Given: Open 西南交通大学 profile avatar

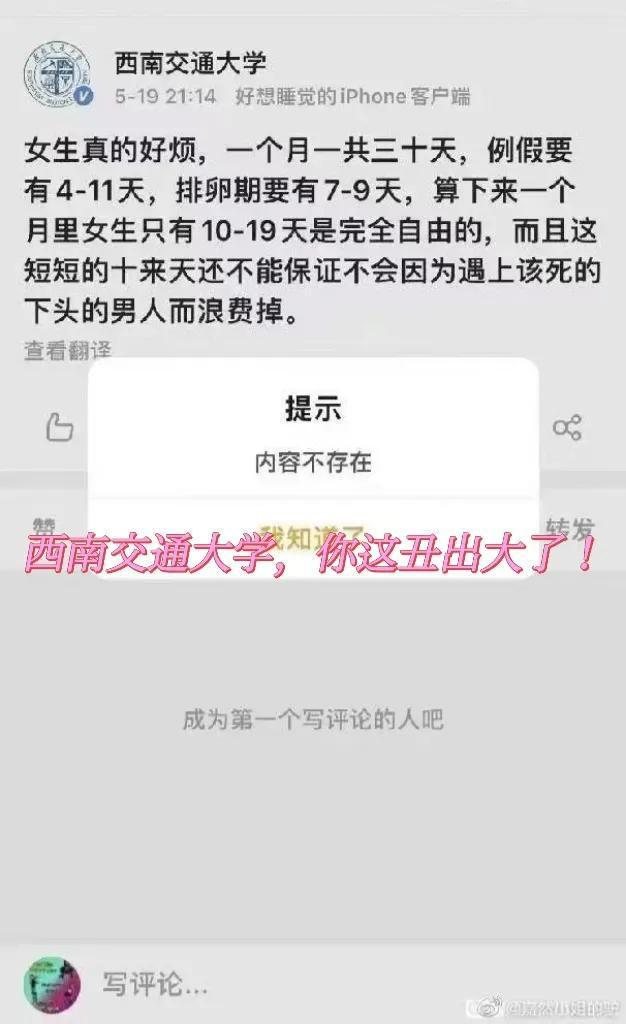Looking at the screenshot, I should [57, 77].
